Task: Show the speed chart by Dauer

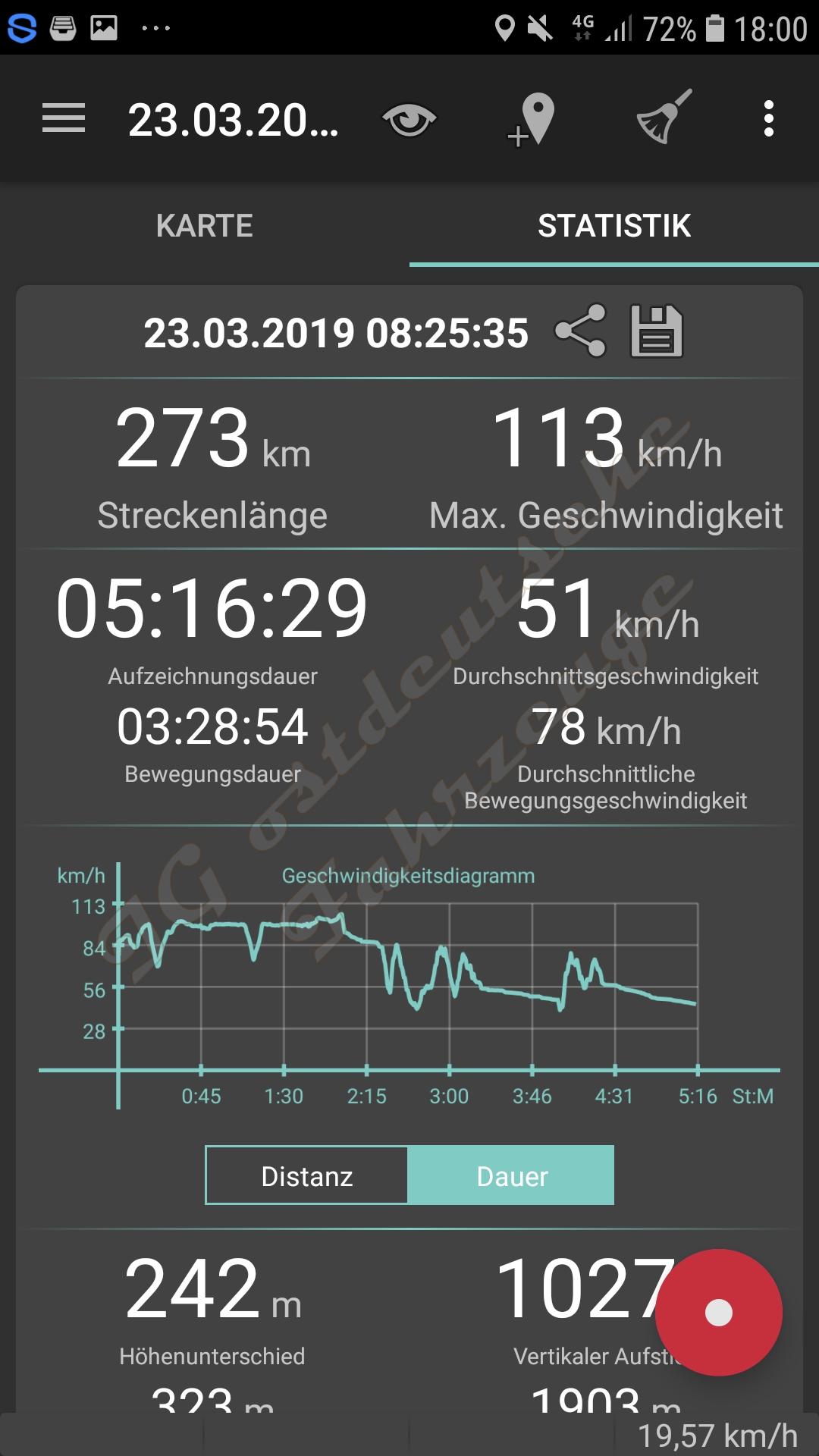Action: 512,1176
